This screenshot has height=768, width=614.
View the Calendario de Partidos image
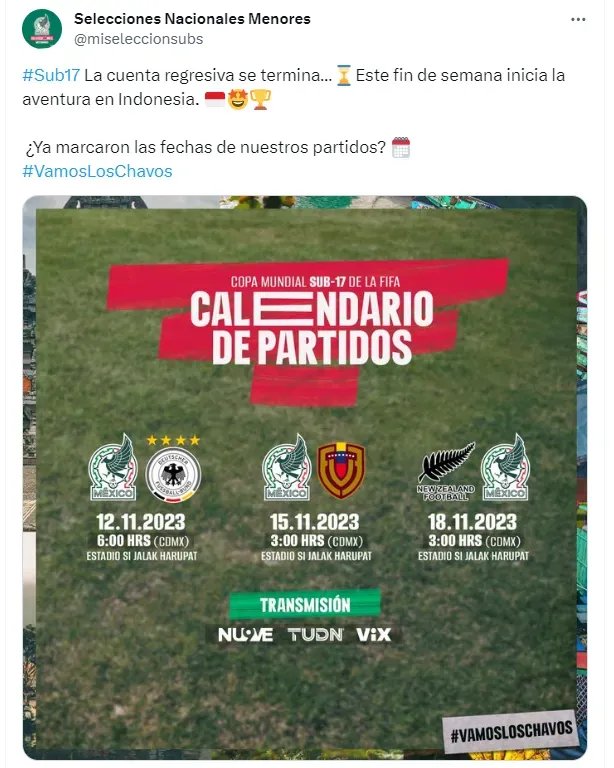click(304, 478)
